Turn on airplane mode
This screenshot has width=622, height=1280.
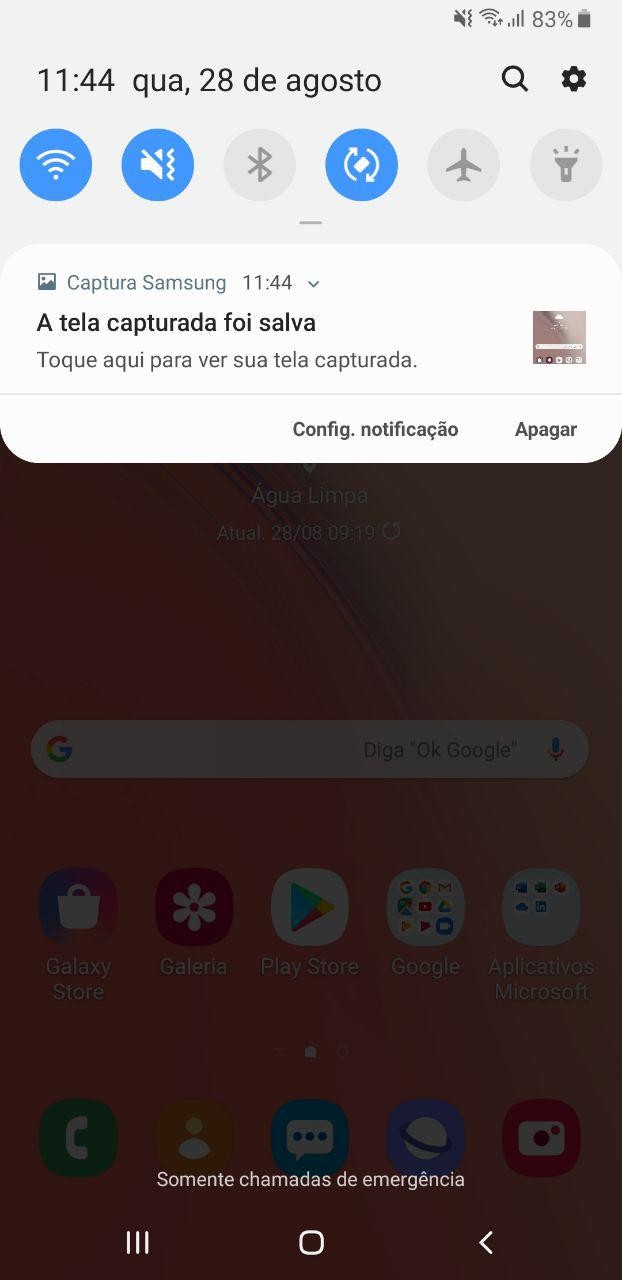pyautogui.click(x=463, y=165)
